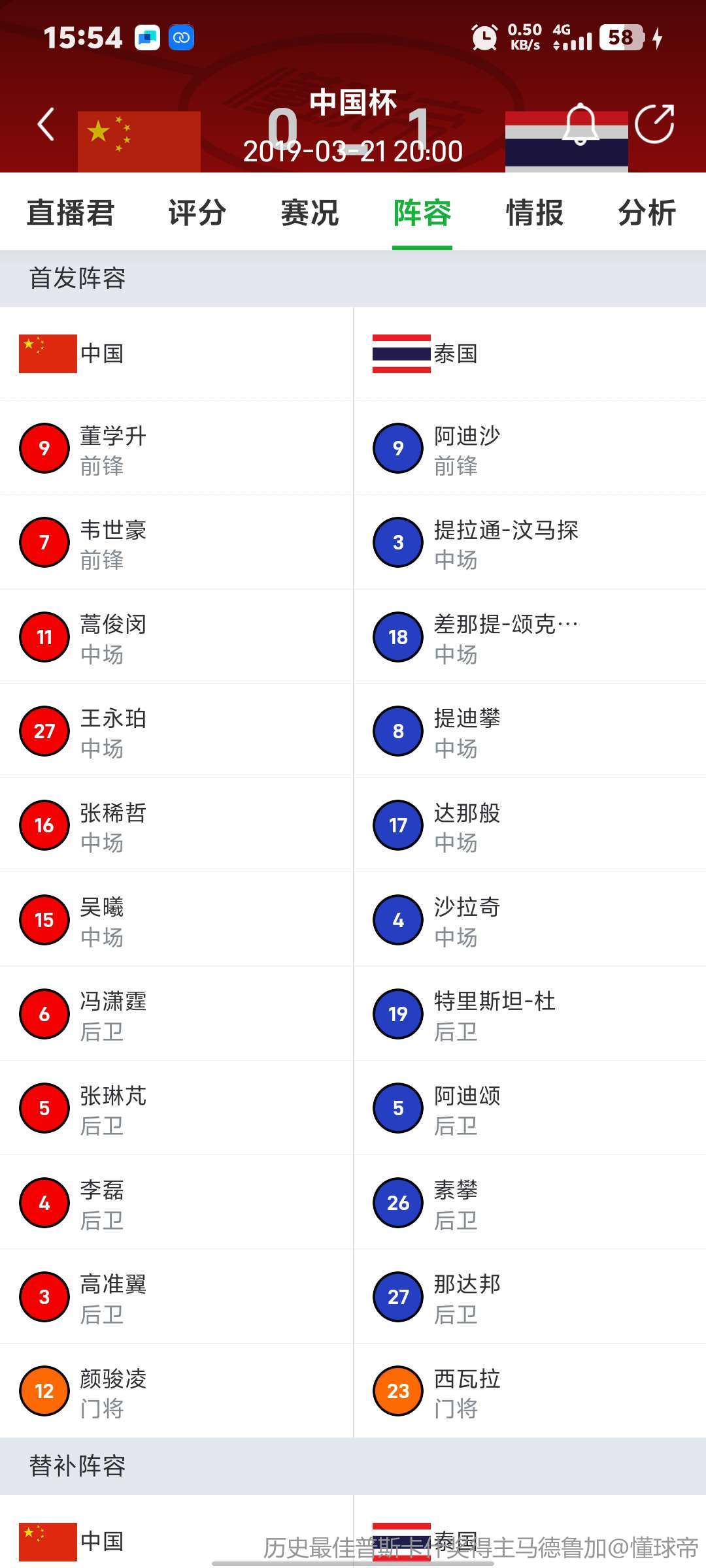Switch to the 分析 tab

[x=647, y=213]
